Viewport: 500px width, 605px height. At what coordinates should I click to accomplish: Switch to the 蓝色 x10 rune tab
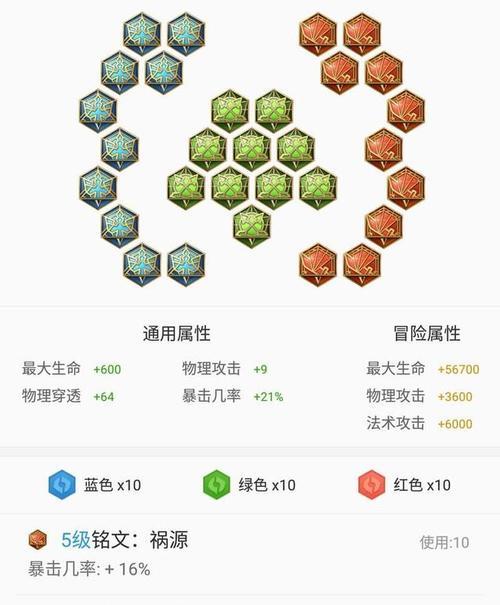95,485
